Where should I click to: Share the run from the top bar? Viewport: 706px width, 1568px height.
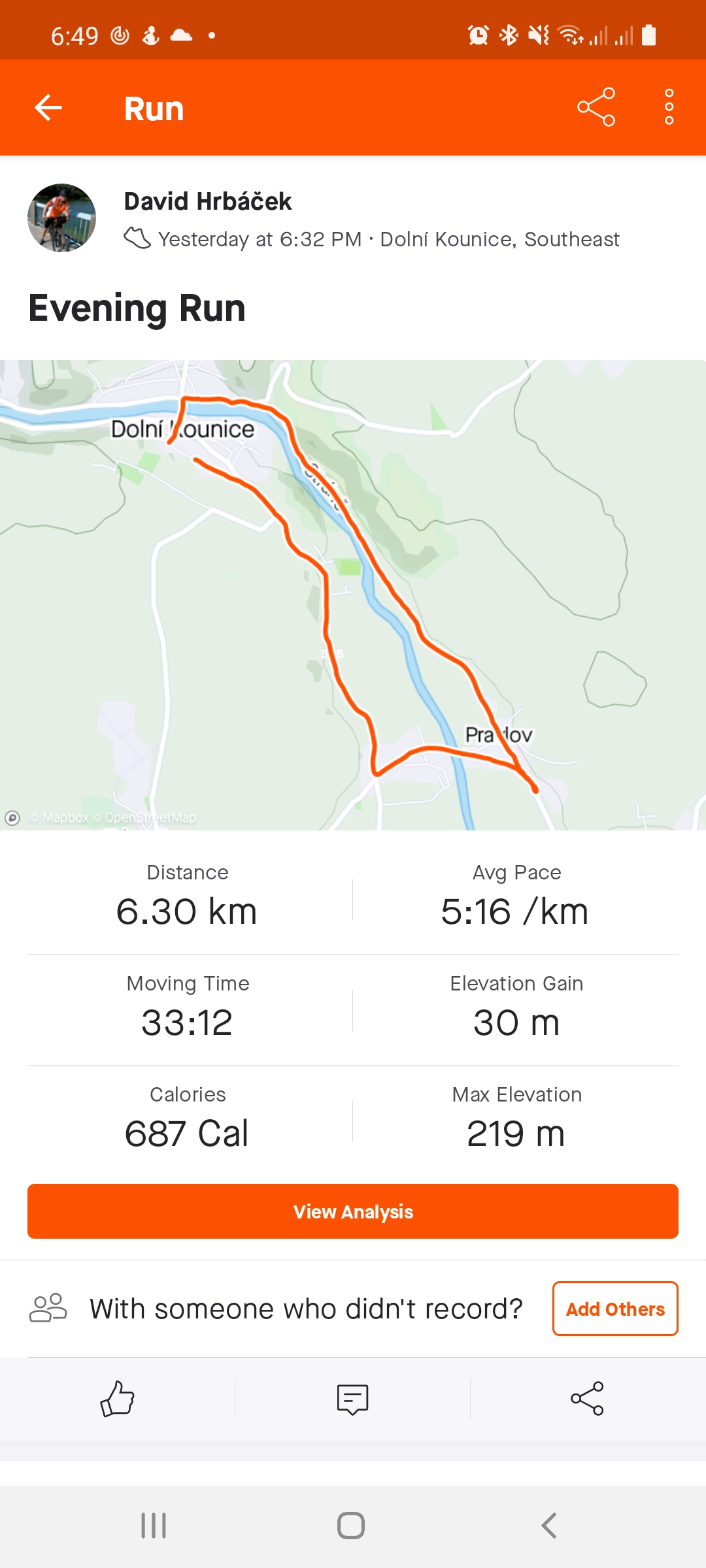[596, 107]
